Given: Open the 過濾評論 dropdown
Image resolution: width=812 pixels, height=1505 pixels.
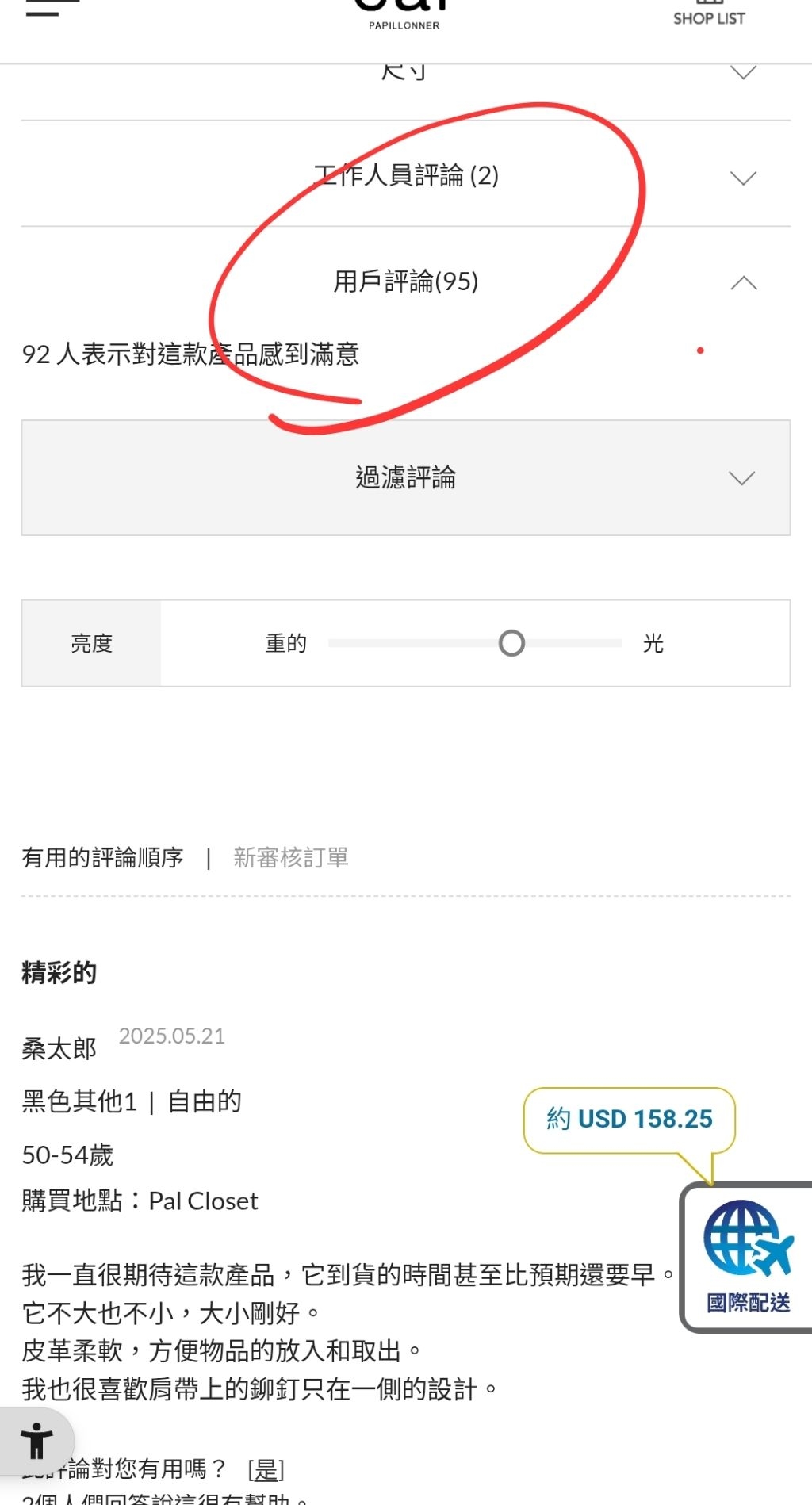Looking at the screenshot, I should point(405,478).
